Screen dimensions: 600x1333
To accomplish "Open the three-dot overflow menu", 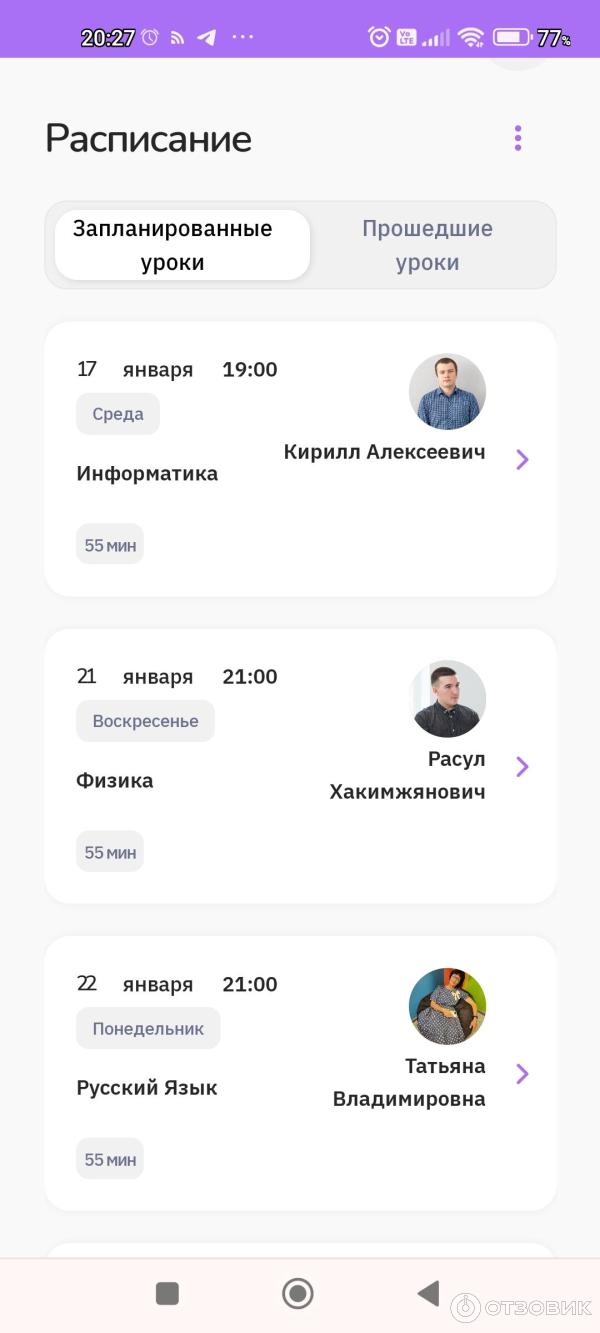I will [517, 138].
